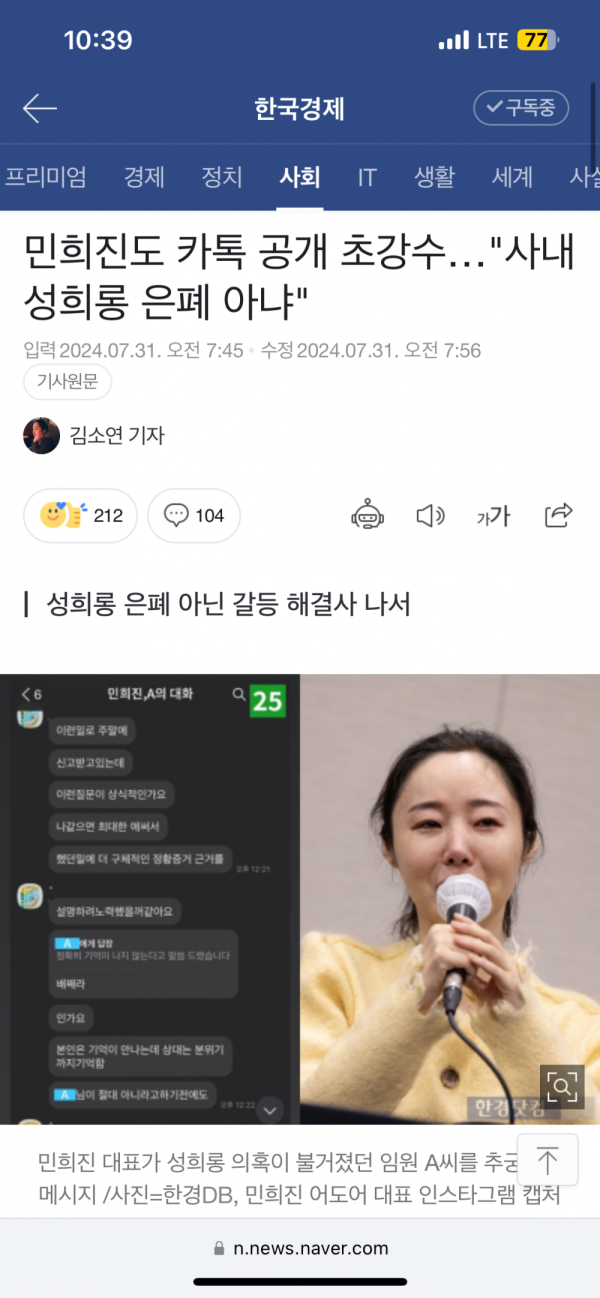The image size is (600, 1298).
Task: React to the article with 212 reactions
Action: [80, 516]
